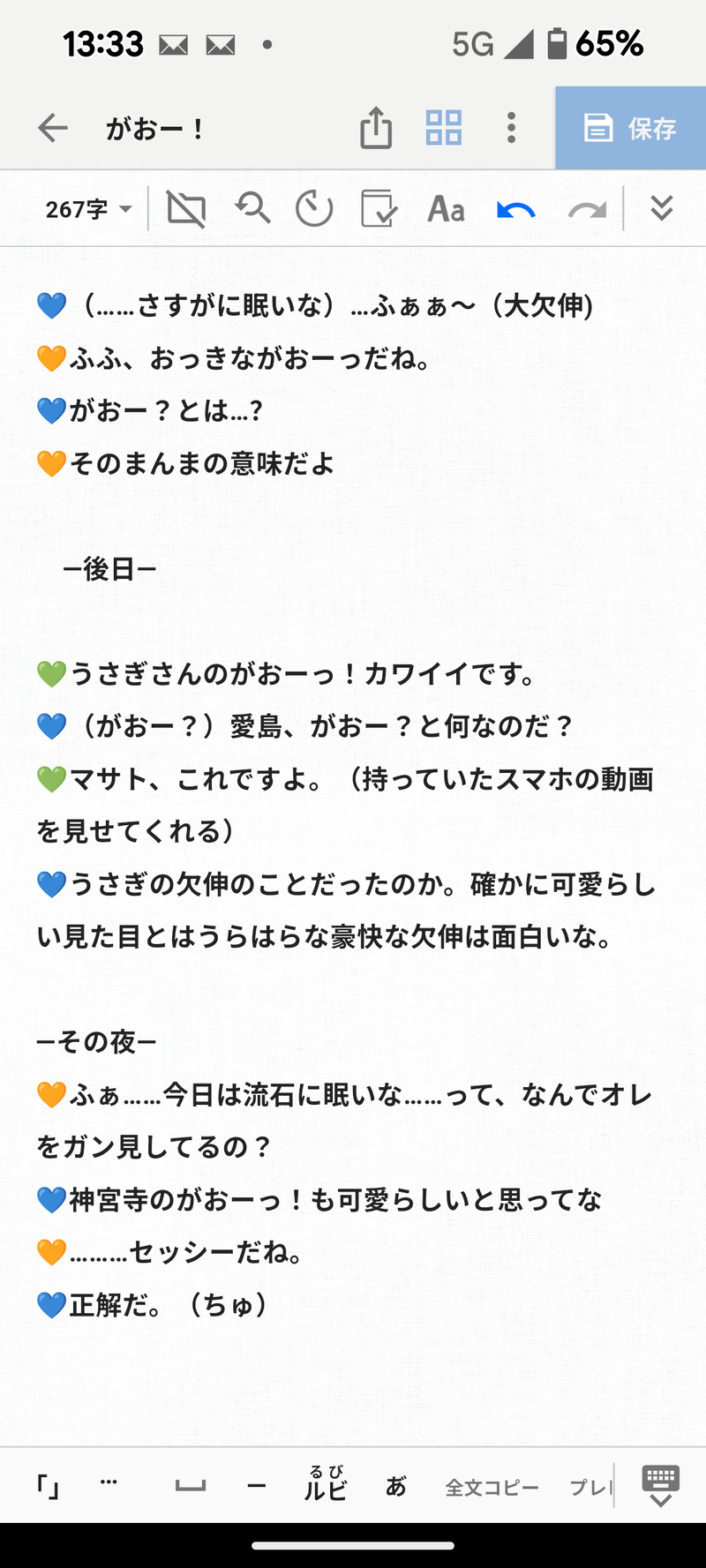
Task: Save the note with 保存 button
Action: point(630,129)
